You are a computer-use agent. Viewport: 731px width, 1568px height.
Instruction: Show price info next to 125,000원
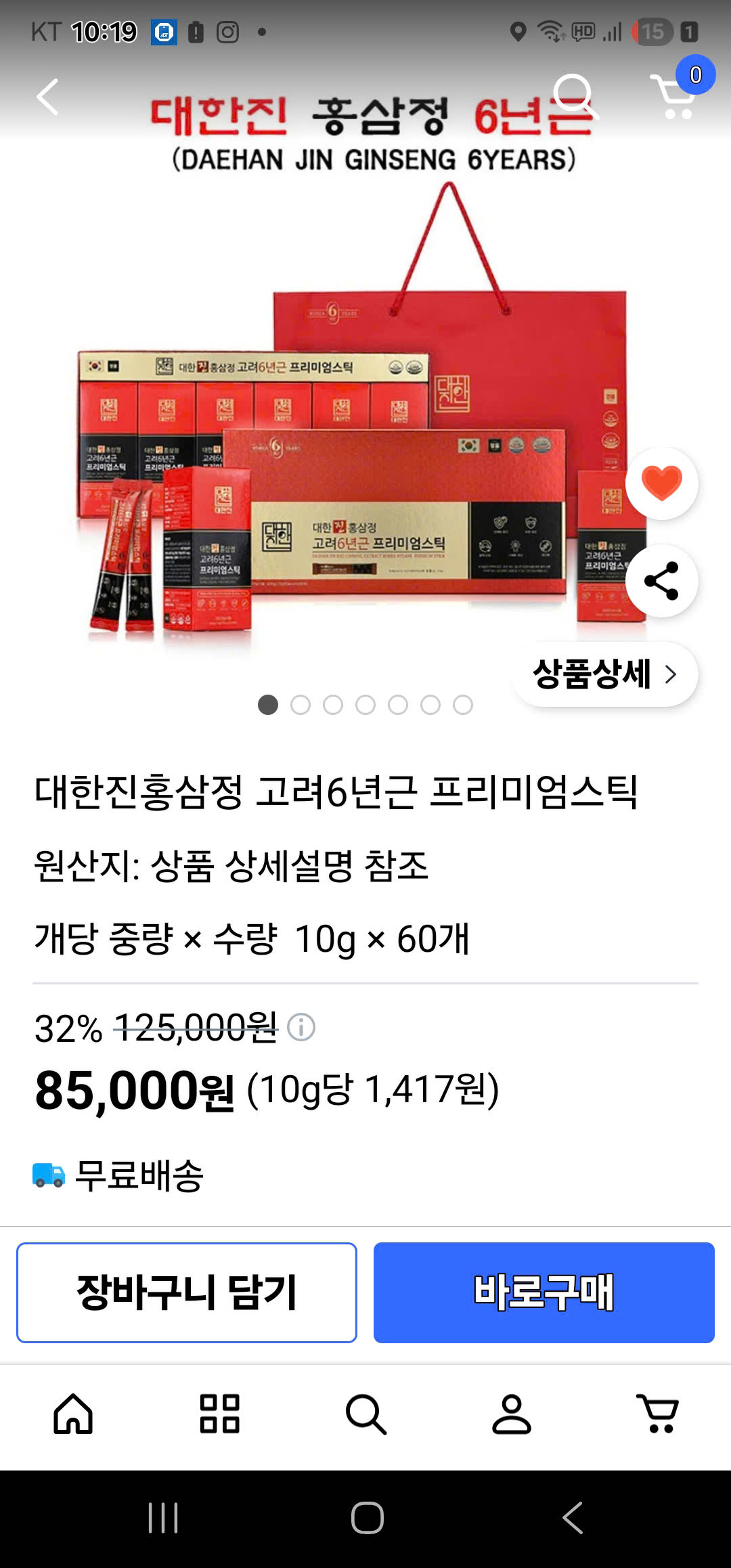(x=301, y=1027)
